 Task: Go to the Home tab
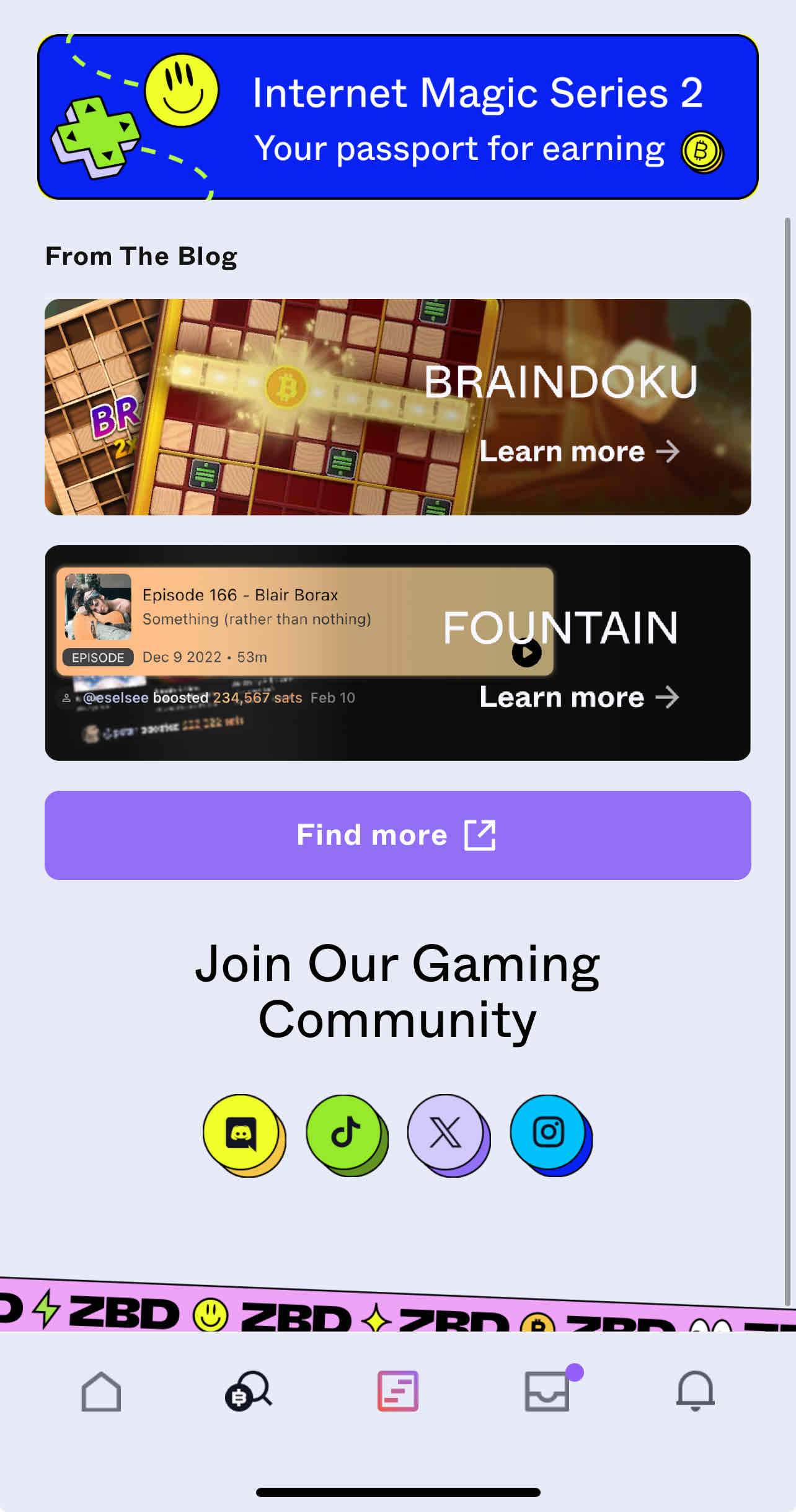point(101,1391)
